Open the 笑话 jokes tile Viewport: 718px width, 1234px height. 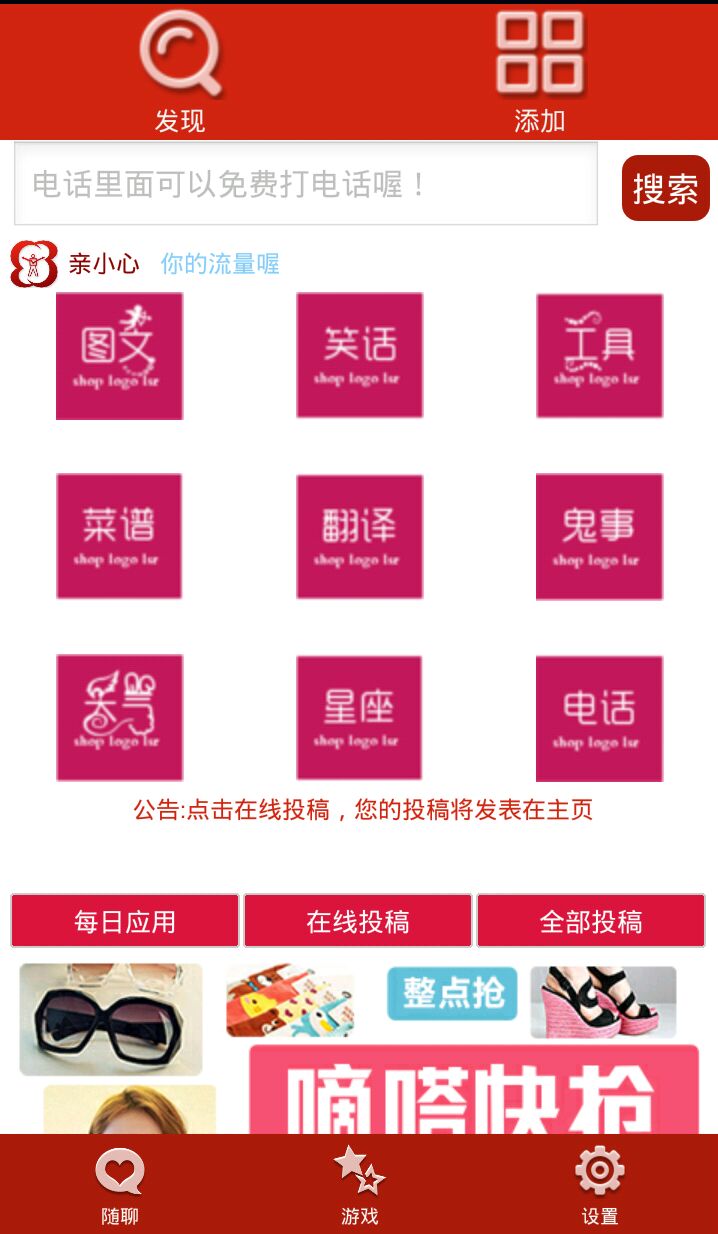tap(359, 356)
